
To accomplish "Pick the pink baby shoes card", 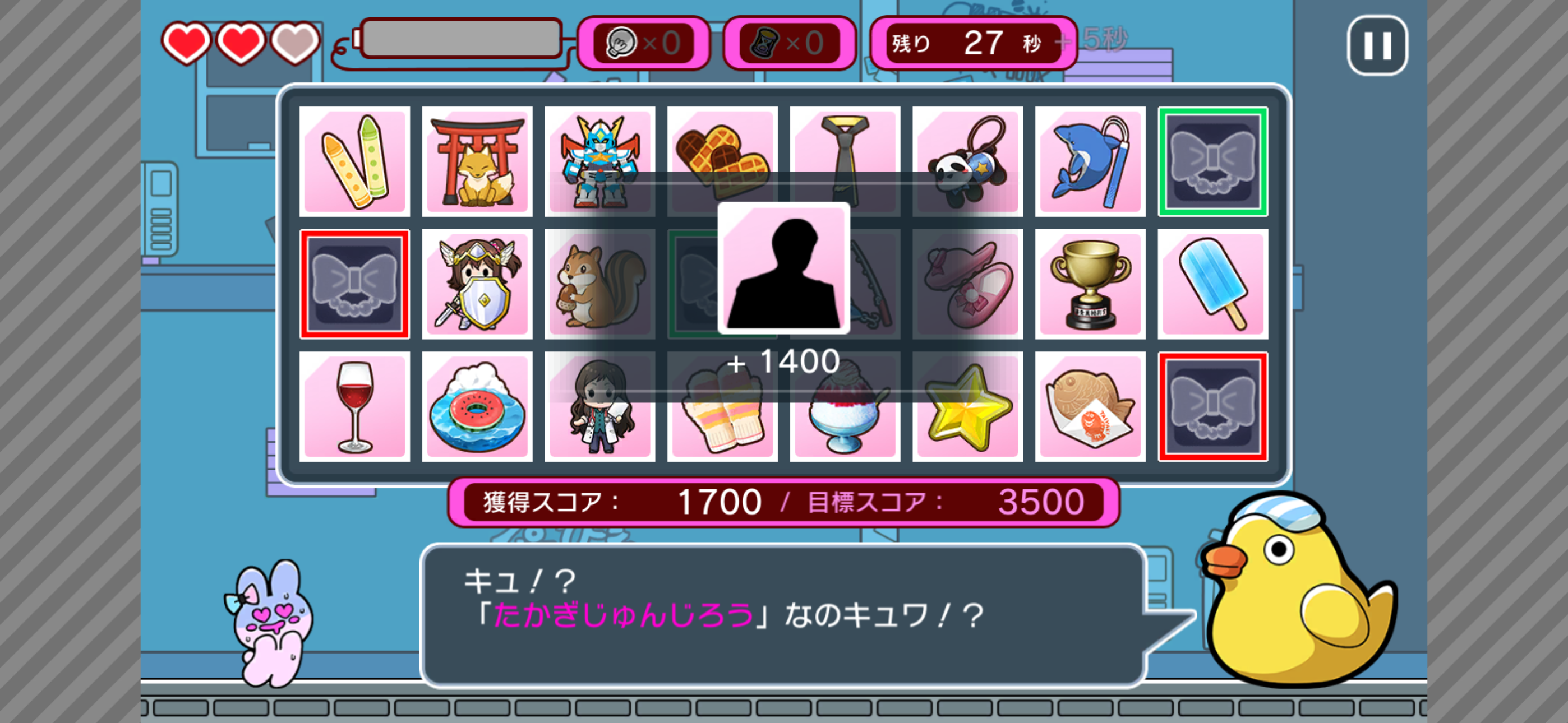I will (x=968, y=284).
